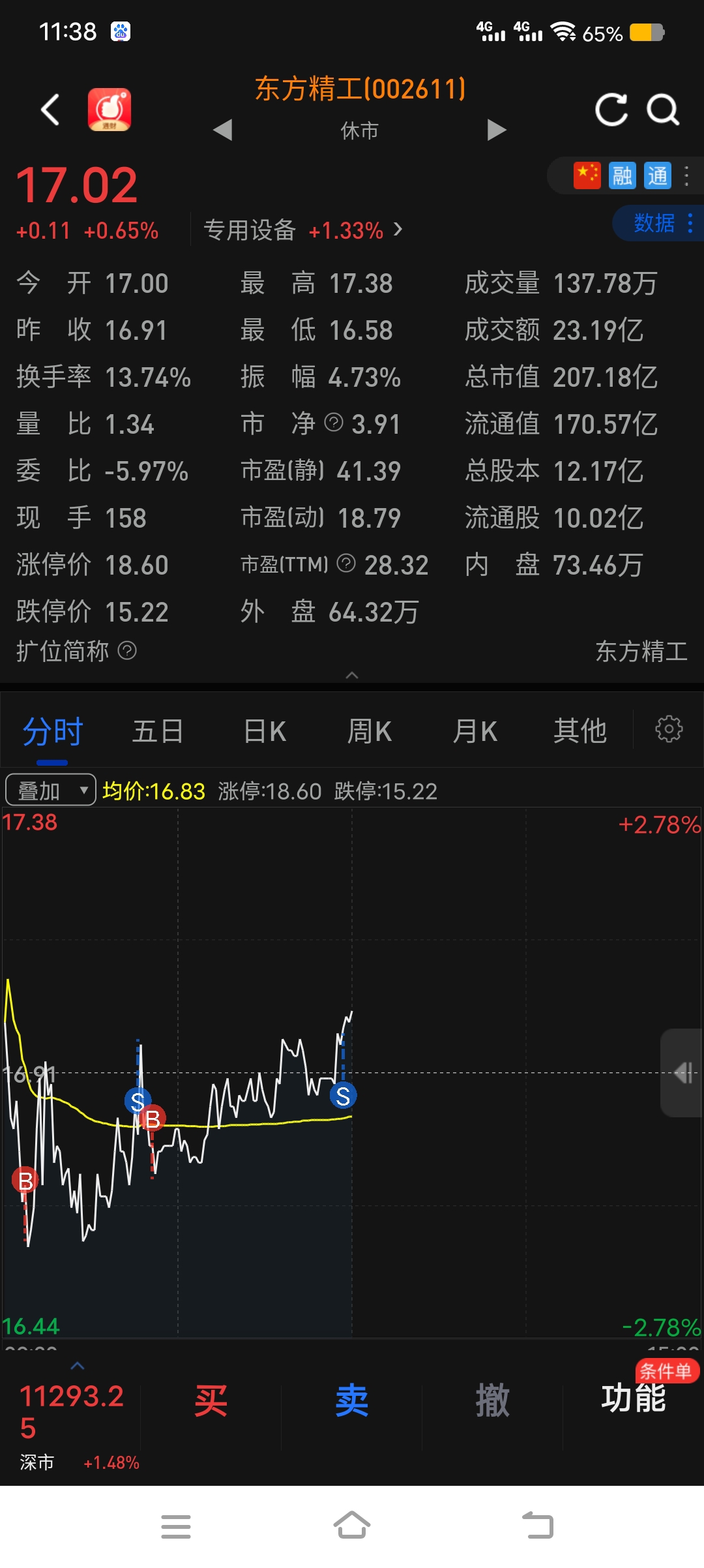Open 专用设备 sector details
Screen dimensions: 704x1568
(x=304, y=230)
